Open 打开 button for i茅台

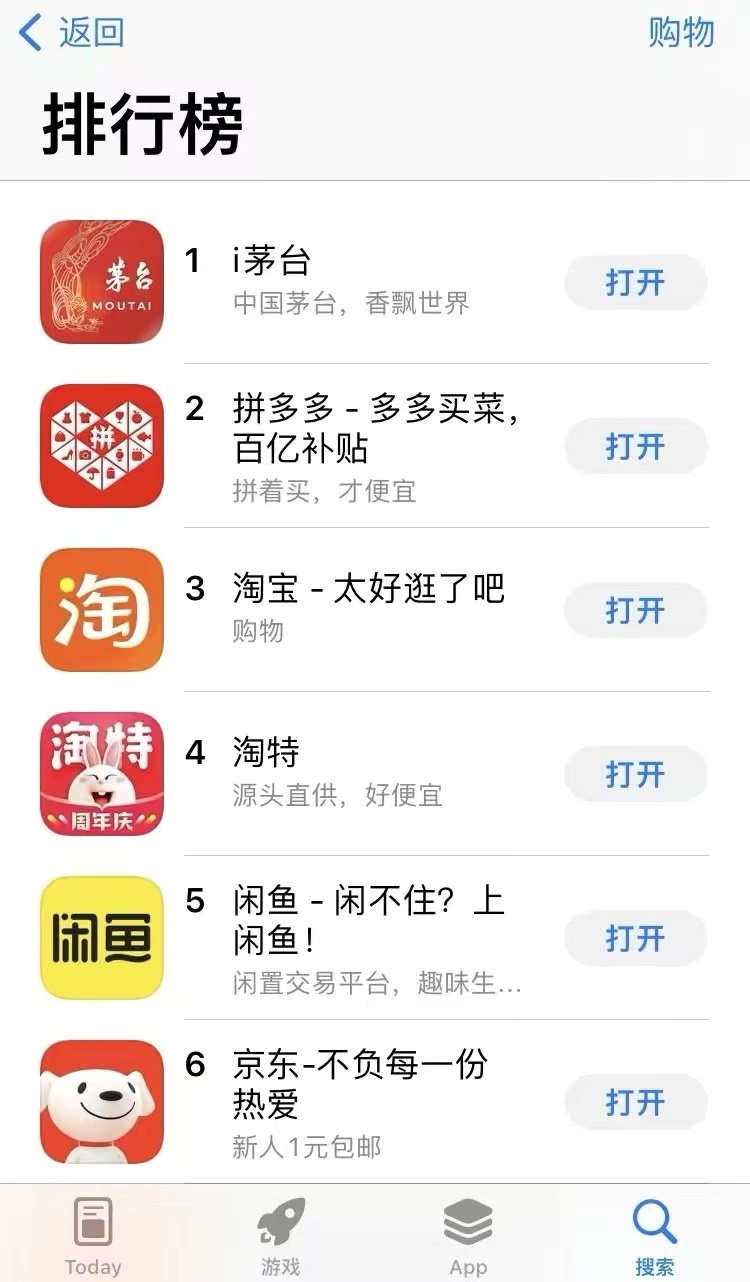pos(636,283)
